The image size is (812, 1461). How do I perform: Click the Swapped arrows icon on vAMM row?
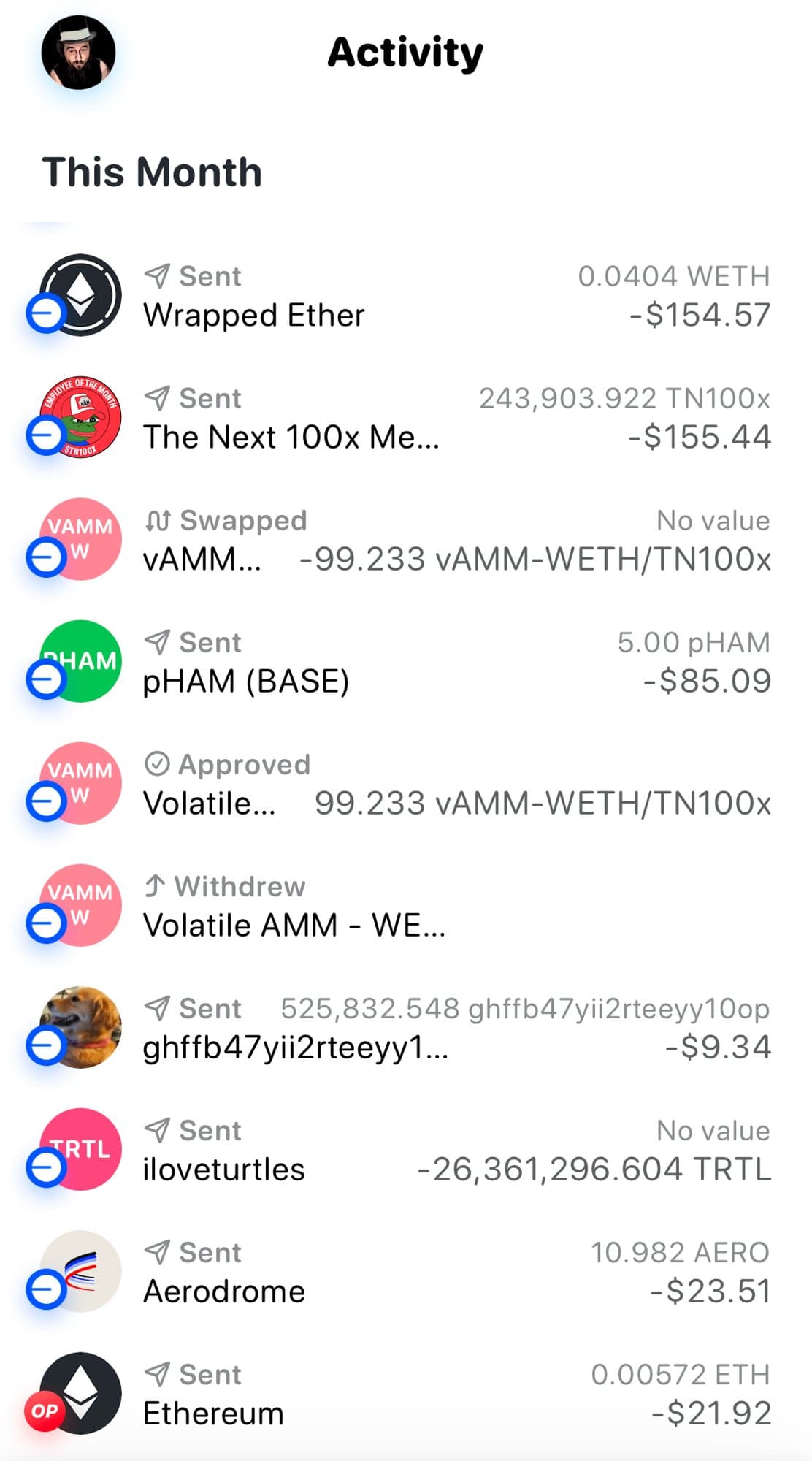(x=159, y=519)
